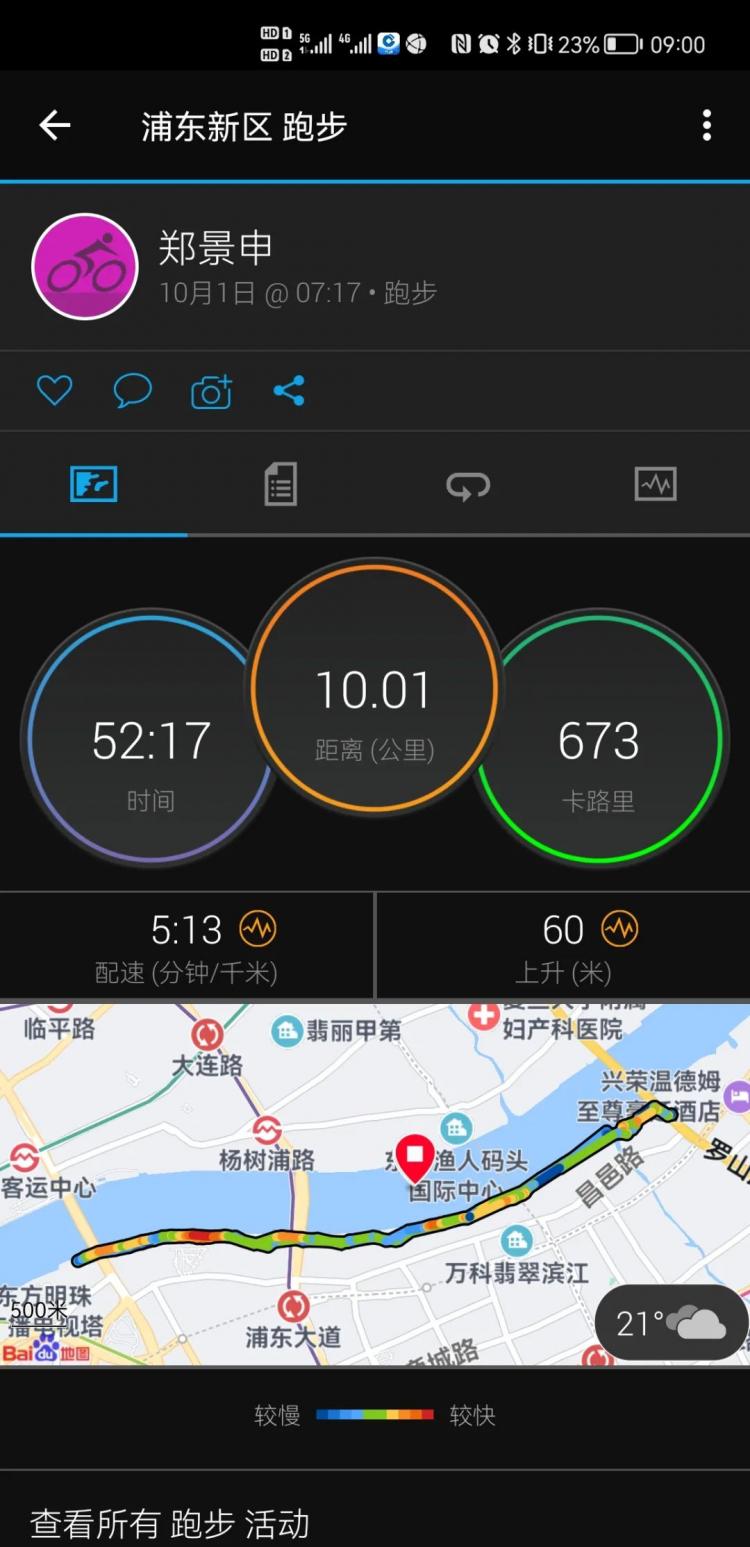Switch to the laps tab

click(x=468, y=485)
